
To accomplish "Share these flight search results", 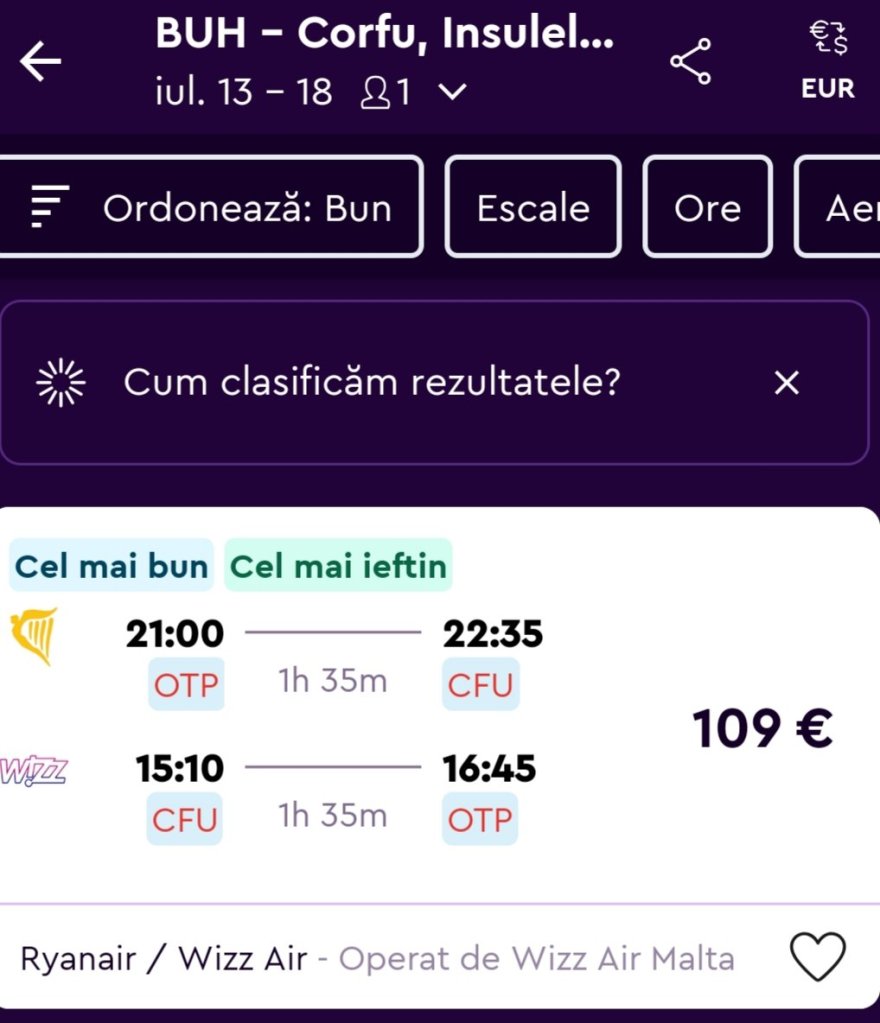I will click(691, 62).
